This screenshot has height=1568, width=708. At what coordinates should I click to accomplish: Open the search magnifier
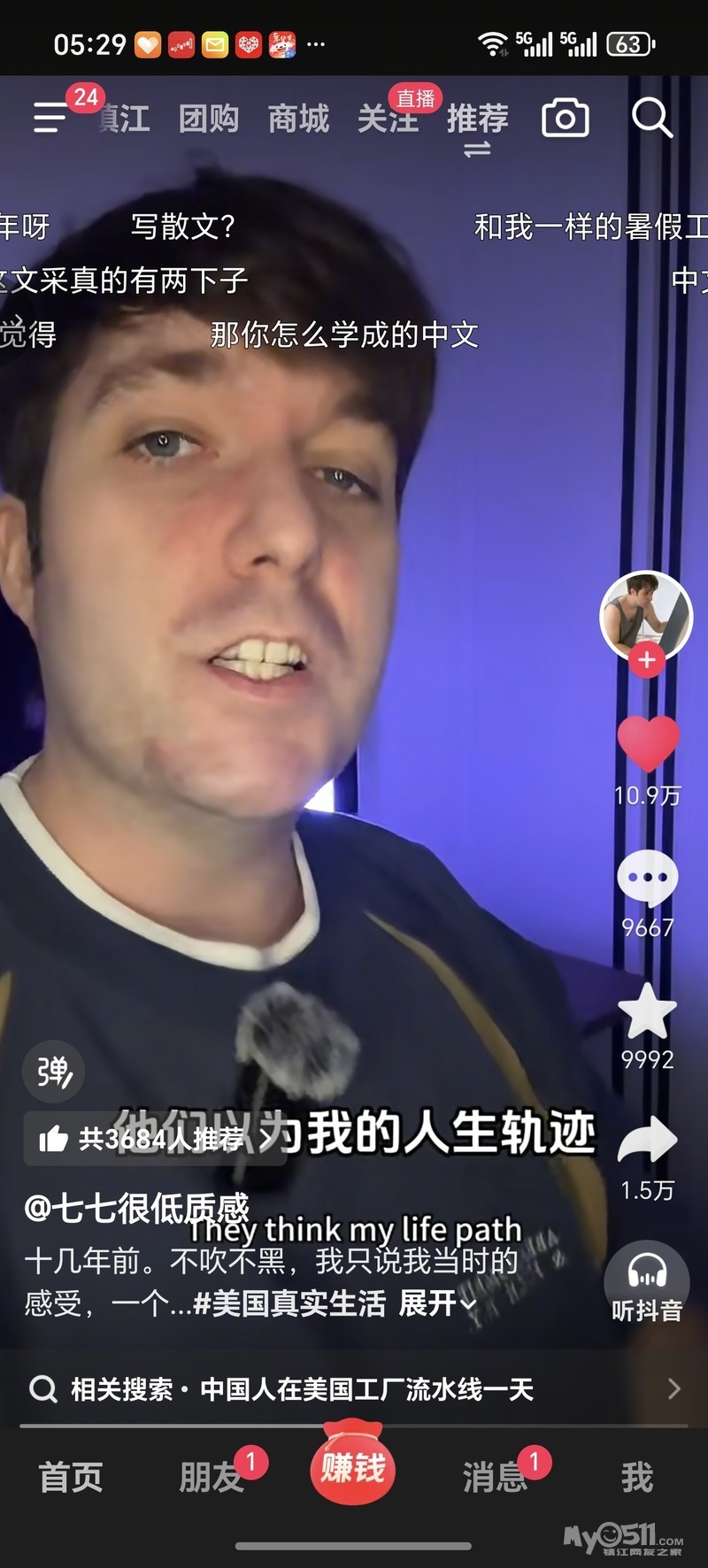[x=652, y=117]
